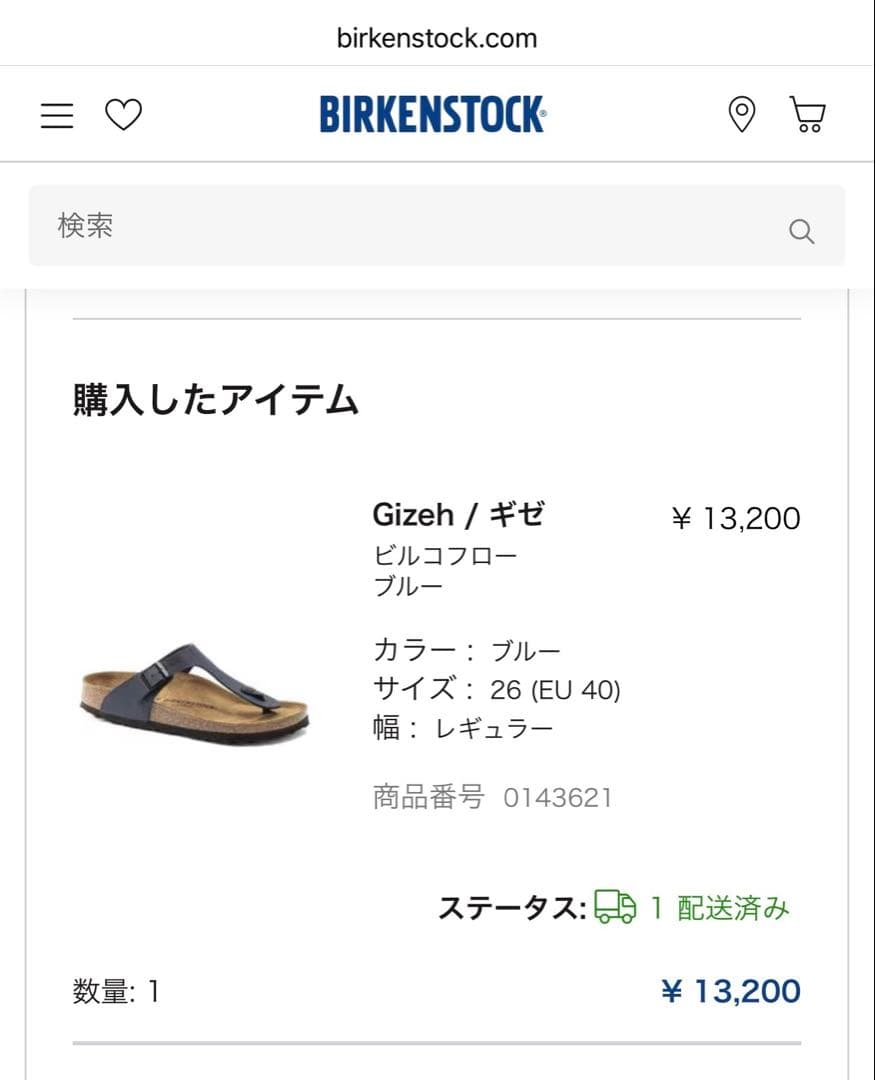
Task: Select the 購入したアイテム section heading
Action: click(x=214, y=397)
